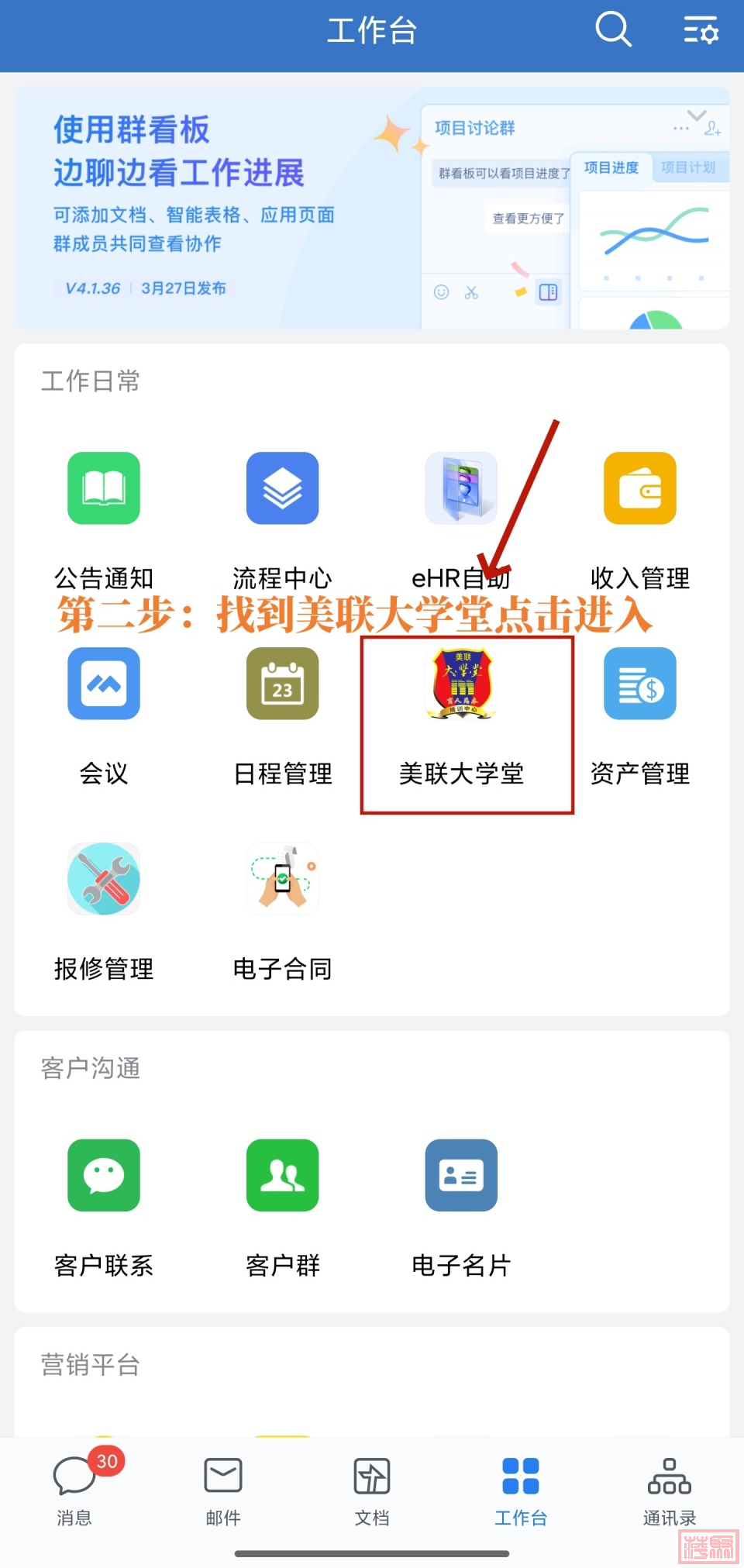The width and height of the screenshot is (744, 1568).
Task: Switch to 通讯录 tab
Action: [x=670, y=1488]
